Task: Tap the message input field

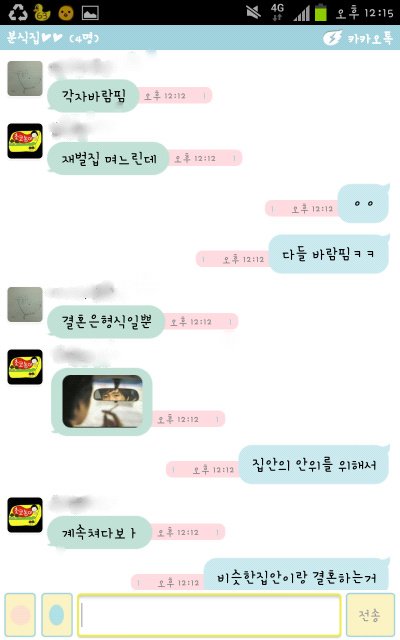Action: 209,615
